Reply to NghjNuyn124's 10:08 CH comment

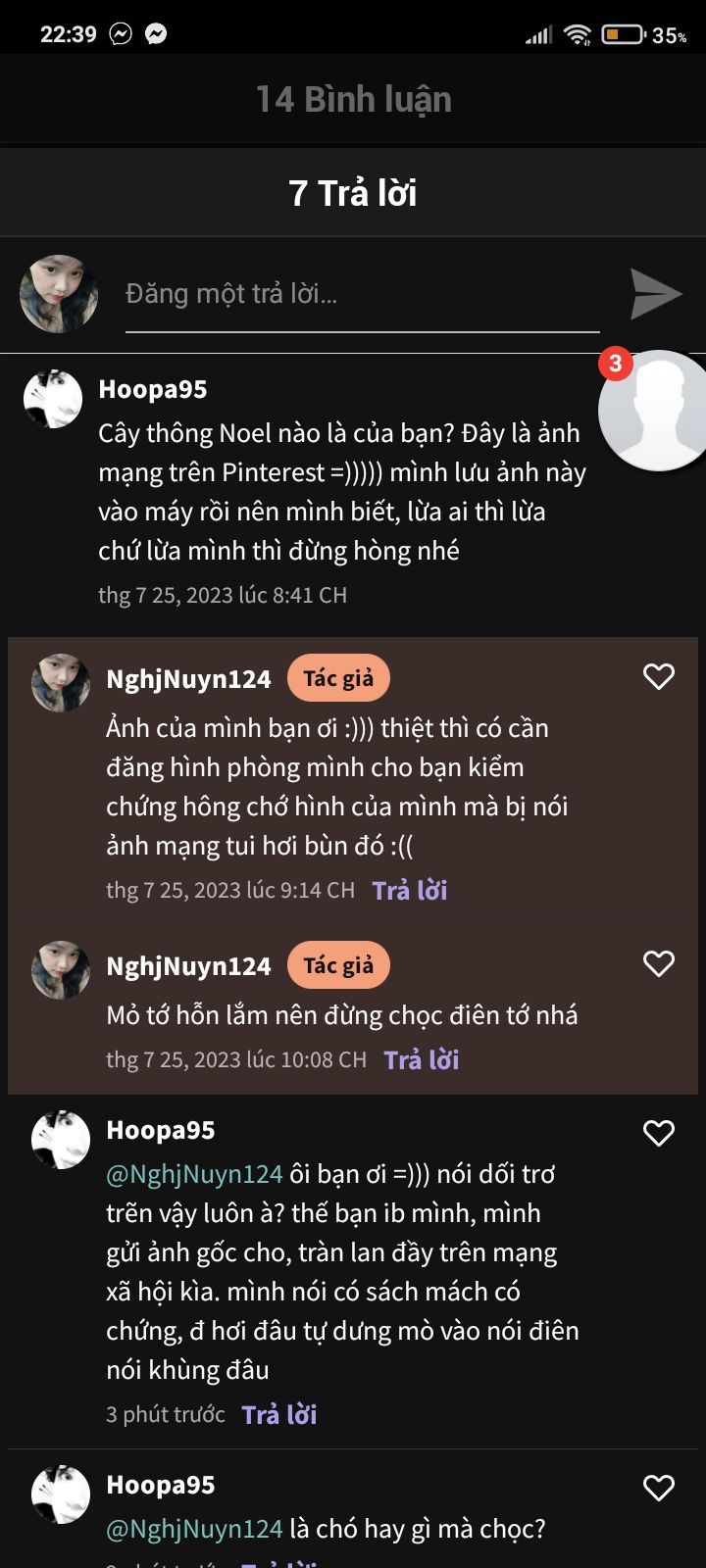click(x=422, y=1059)
